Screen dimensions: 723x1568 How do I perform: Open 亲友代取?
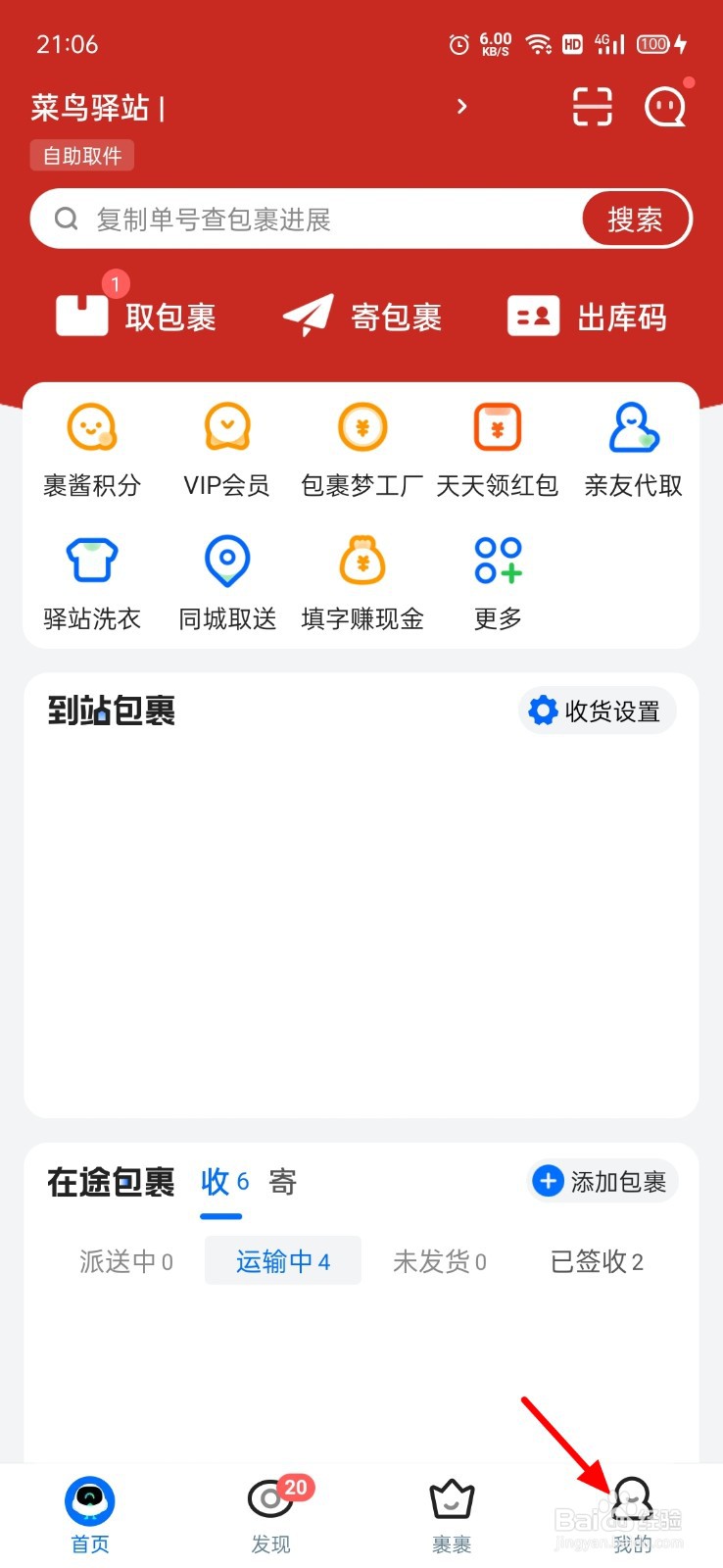(x=633, y=450)
